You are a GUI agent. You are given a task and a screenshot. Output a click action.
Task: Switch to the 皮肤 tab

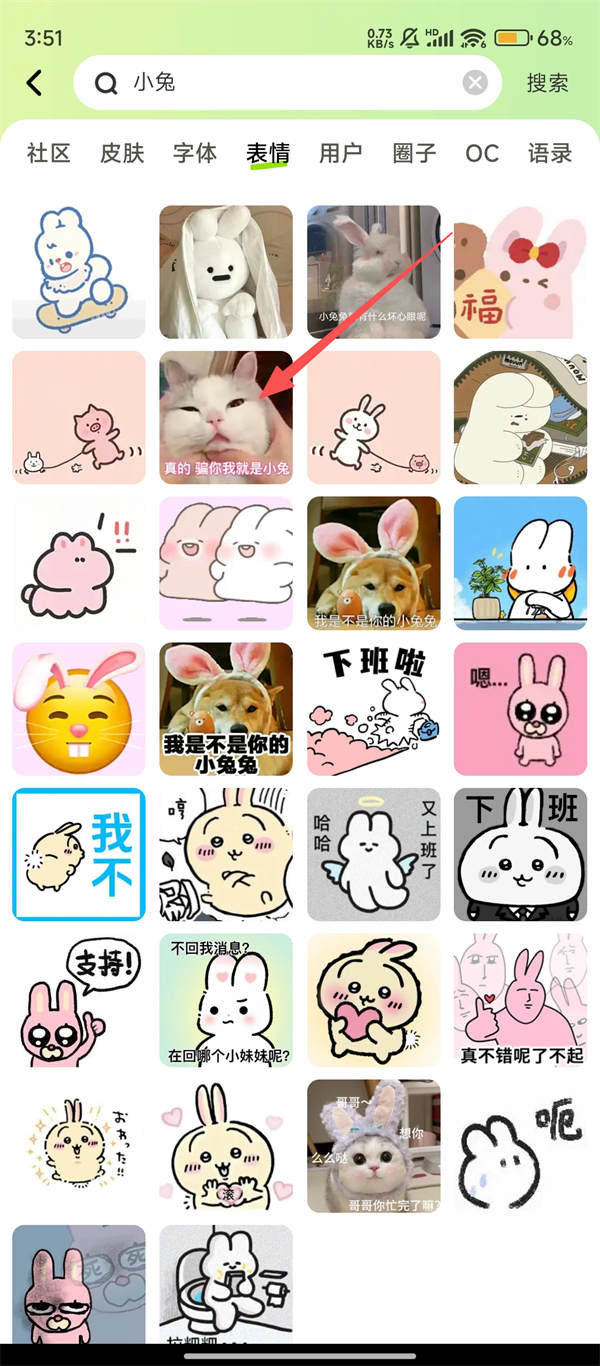122,153
